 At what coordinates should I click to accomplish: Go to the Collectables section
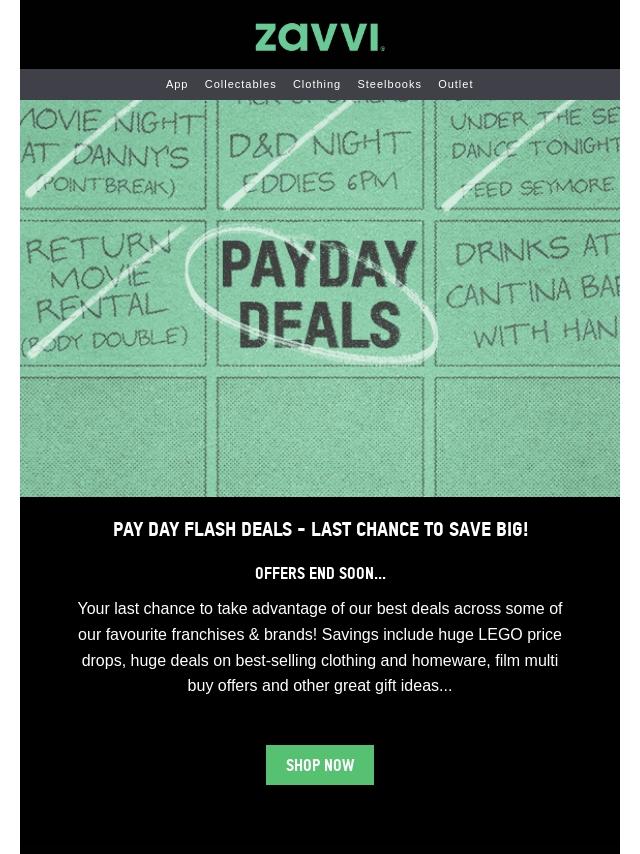[x=240, y=85]
